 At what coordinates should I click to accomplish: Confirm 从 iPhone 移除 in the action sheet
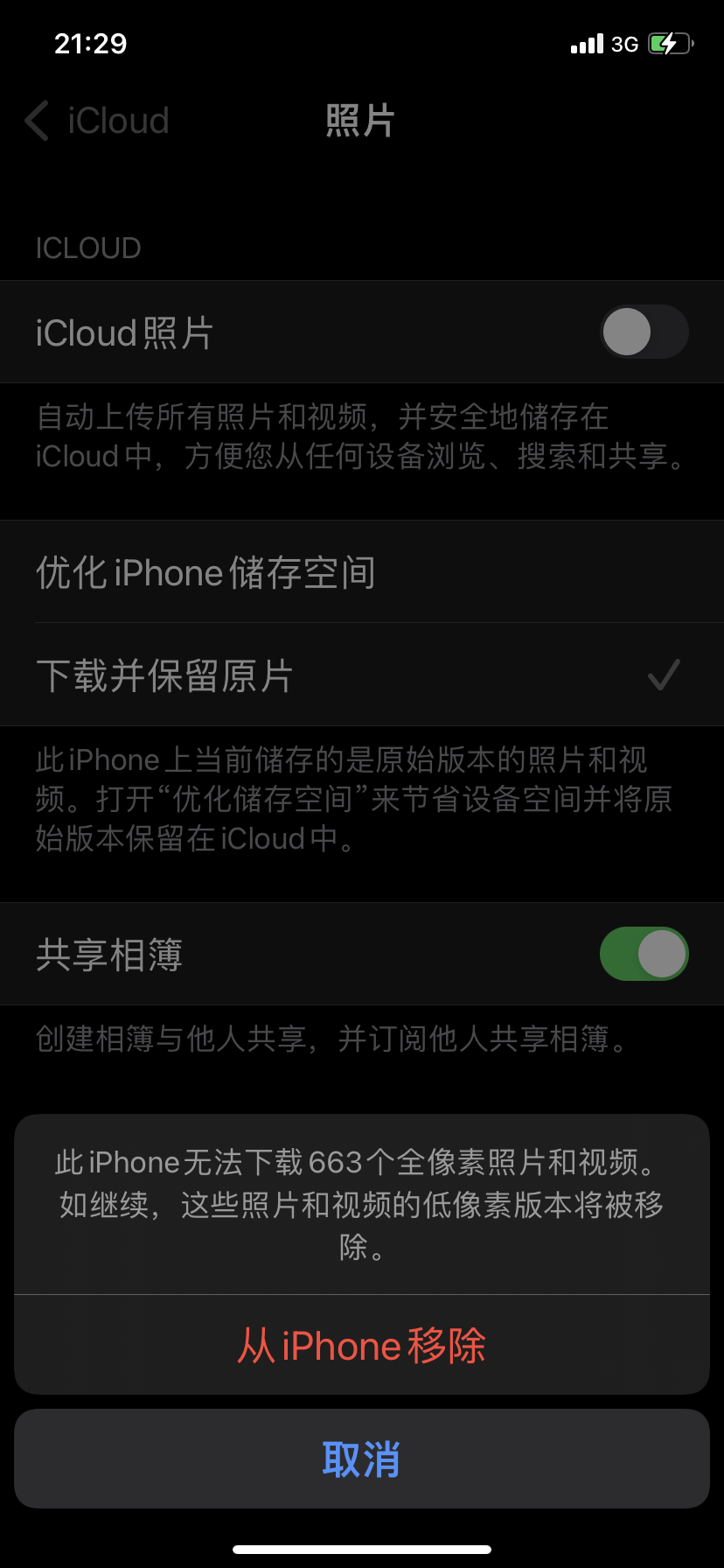(x=361, y=1345)
